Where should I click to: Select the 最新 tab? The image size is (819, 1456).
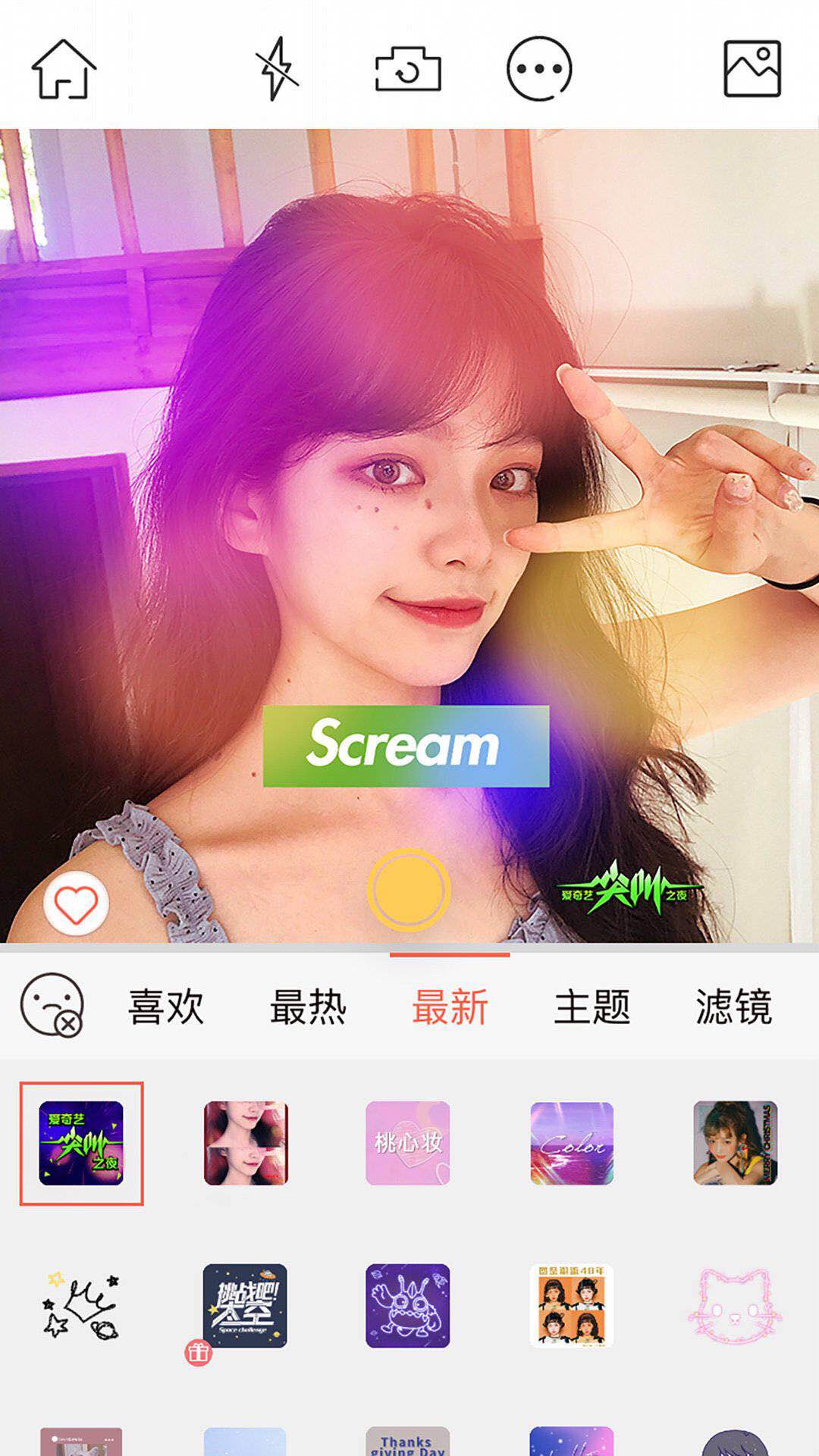pos(450,1007)
